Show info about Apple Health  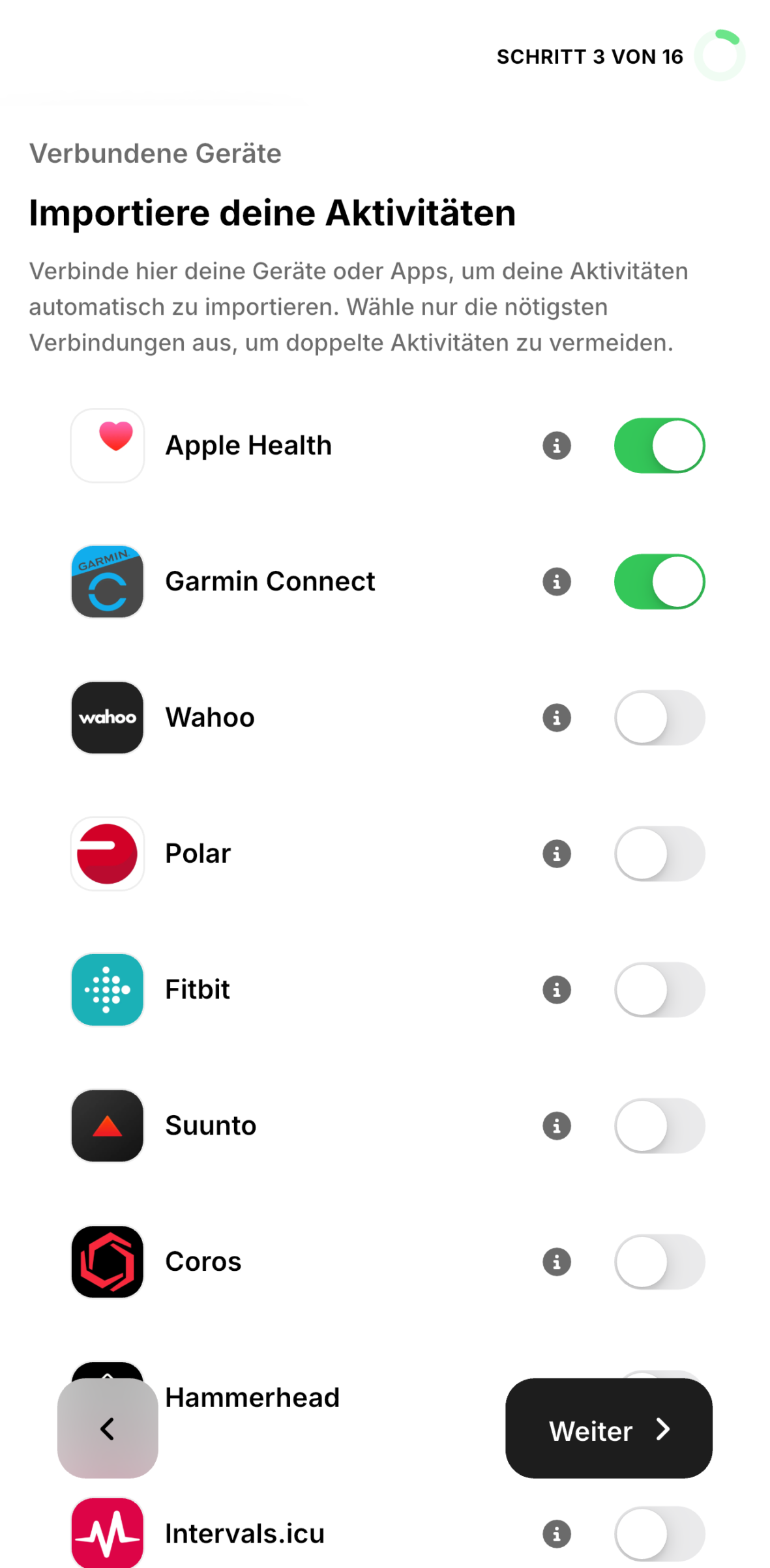tap(556, 446)
